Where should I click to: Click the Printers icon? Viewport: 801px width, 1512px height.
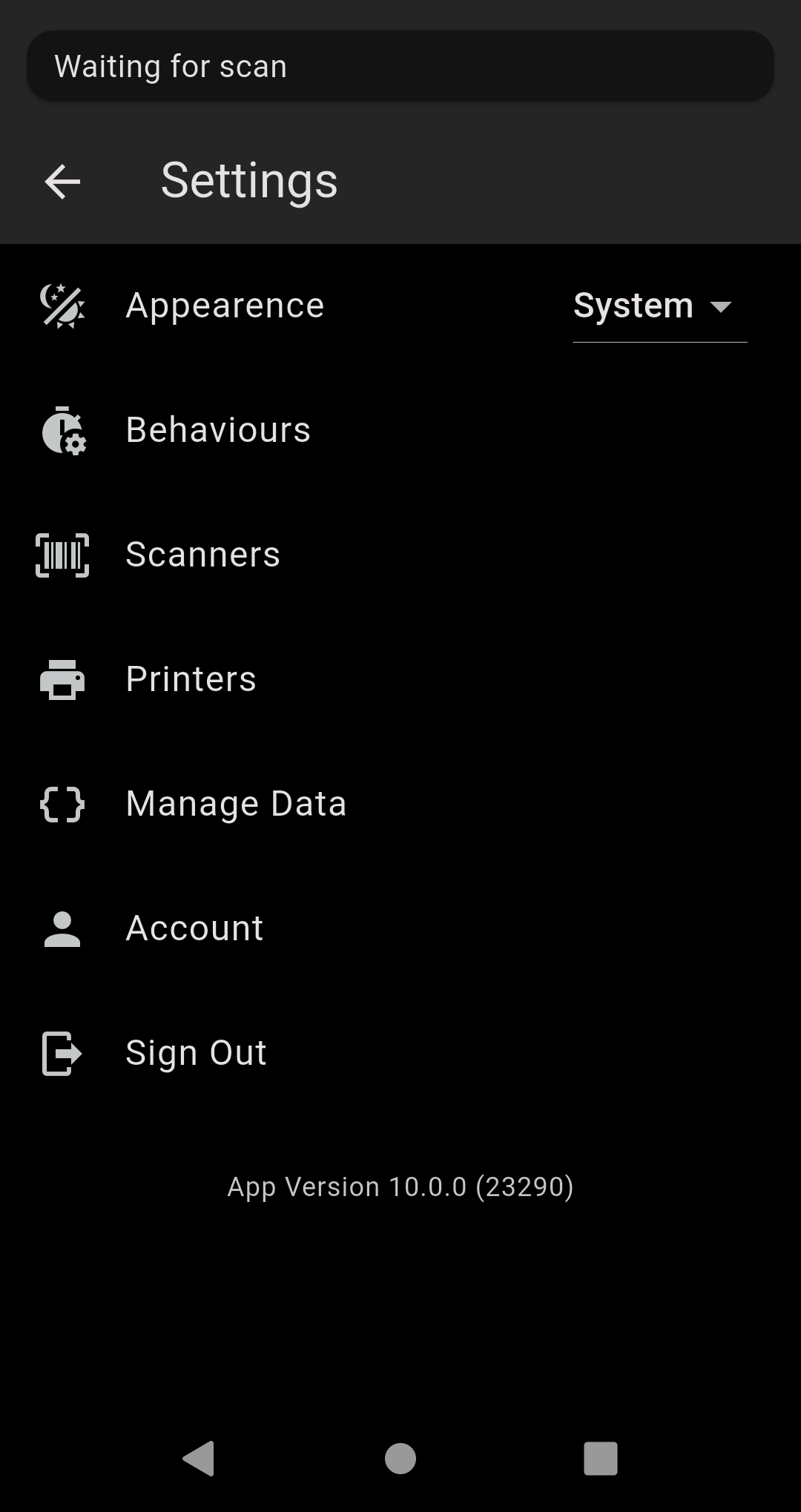coord(62,679)
